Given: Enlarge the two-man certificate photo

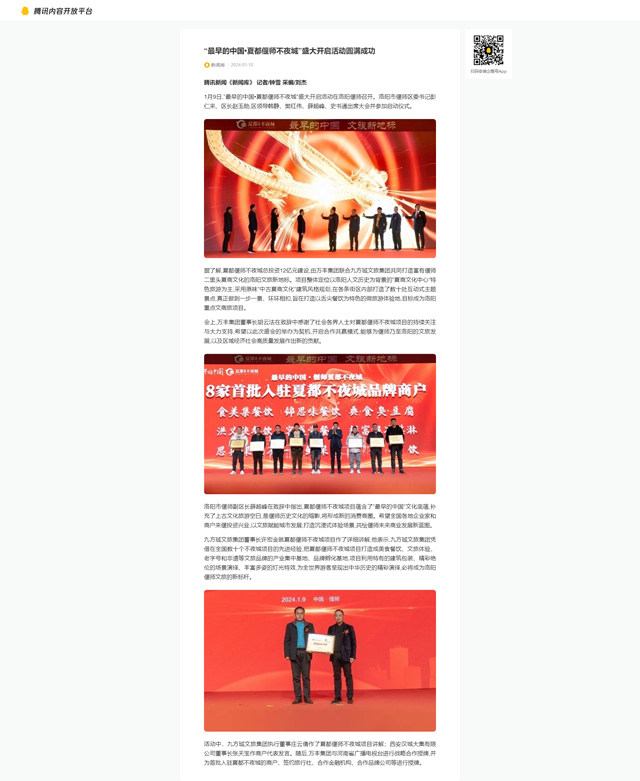Looking at the screenshot, I should click(319, 660).
